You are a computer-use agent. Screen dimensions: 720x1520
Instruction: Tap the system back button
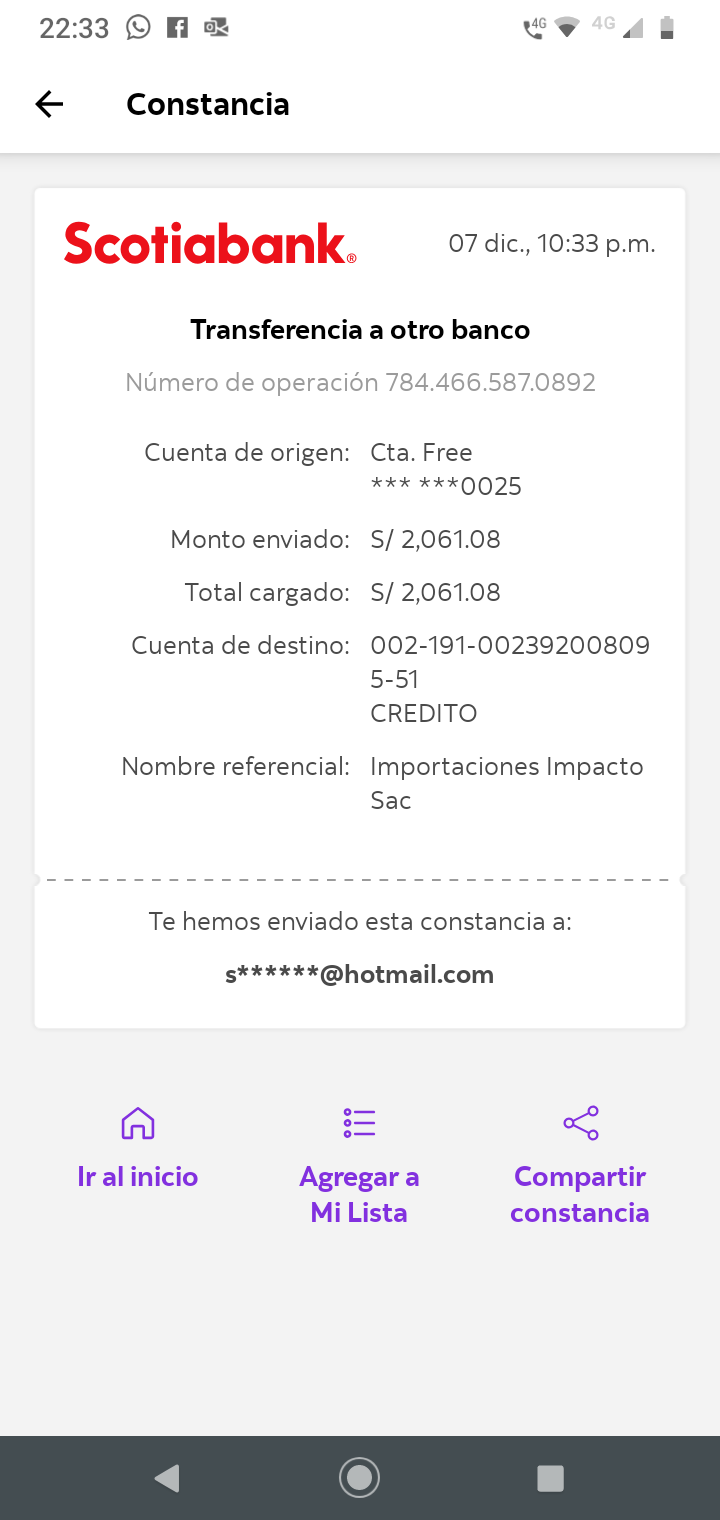click(167, 1478)
